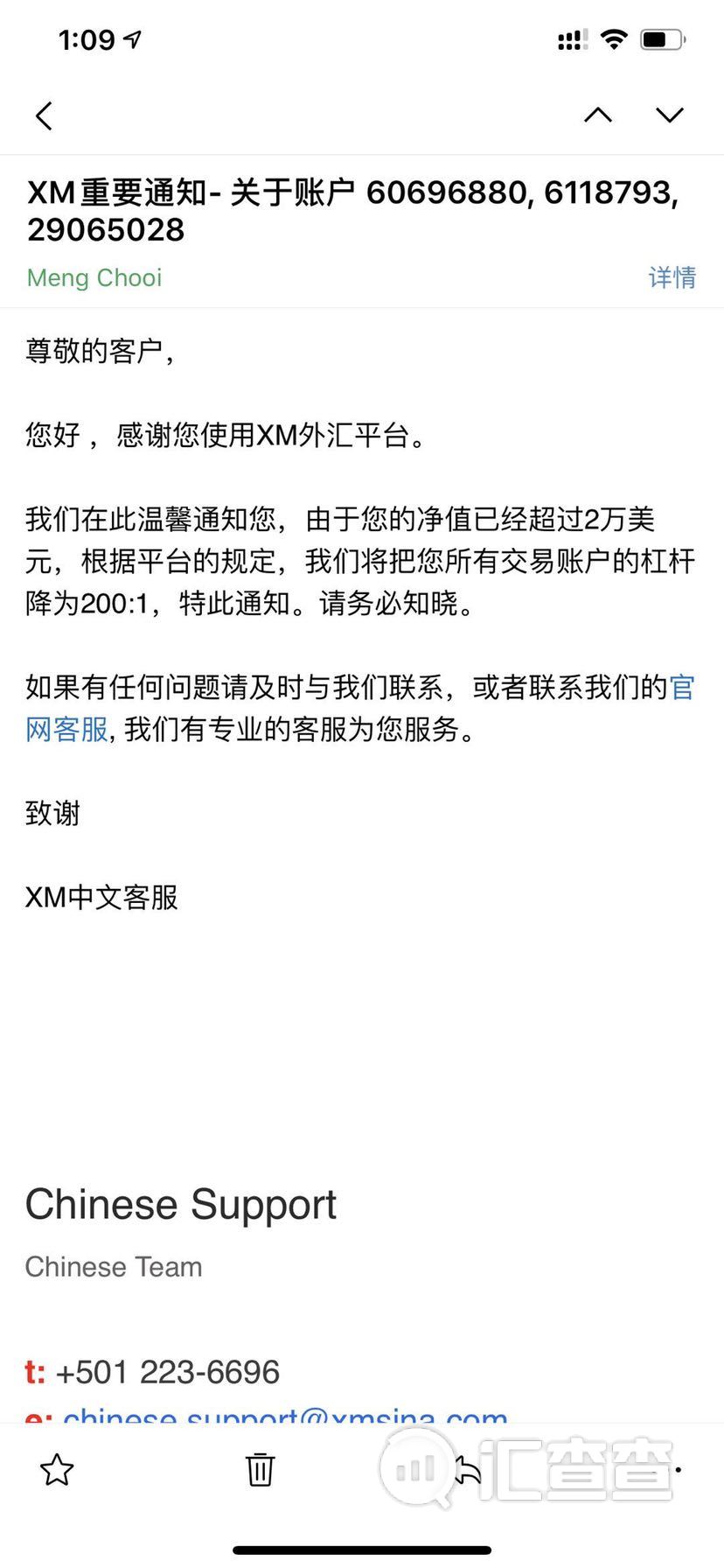The height and width of the screenshot is (1568, 724).
Task: Star this email
Action: 58,1470
